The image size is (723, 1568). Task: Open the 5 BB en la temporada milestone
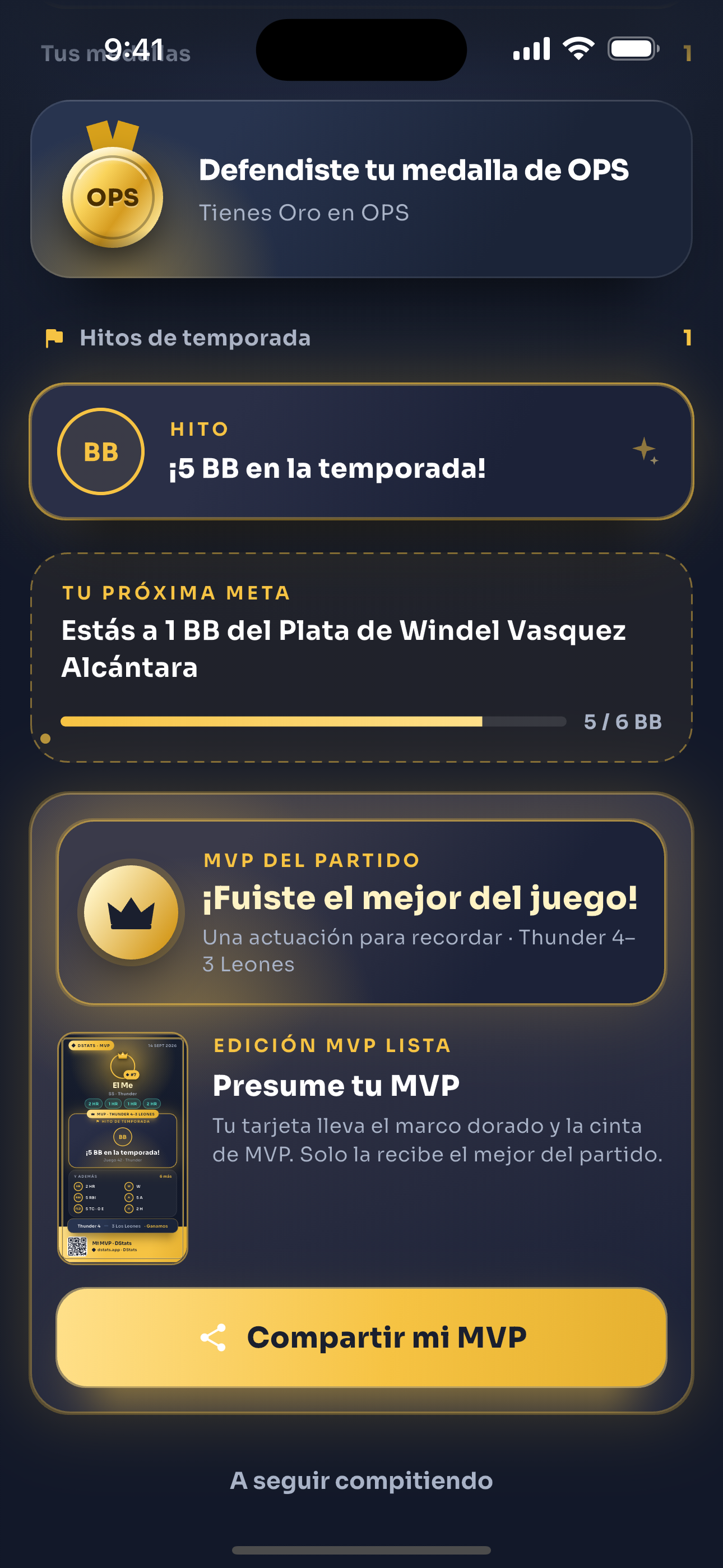tap(361, 451)
